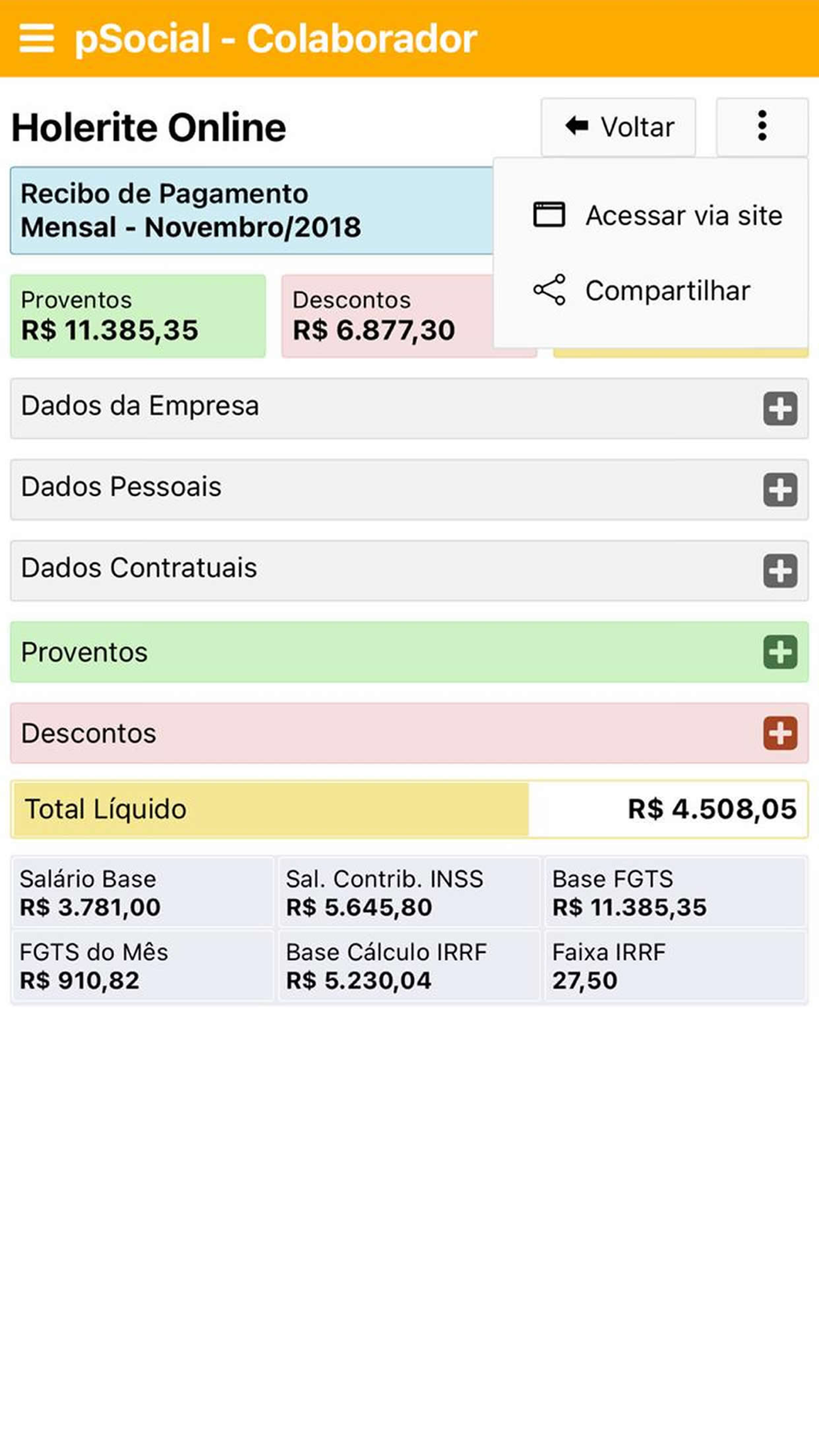The height and width of the screenshot is (1456, 819).
Task: Expand the Dados Pessoais section
Action: pos(409,489)
